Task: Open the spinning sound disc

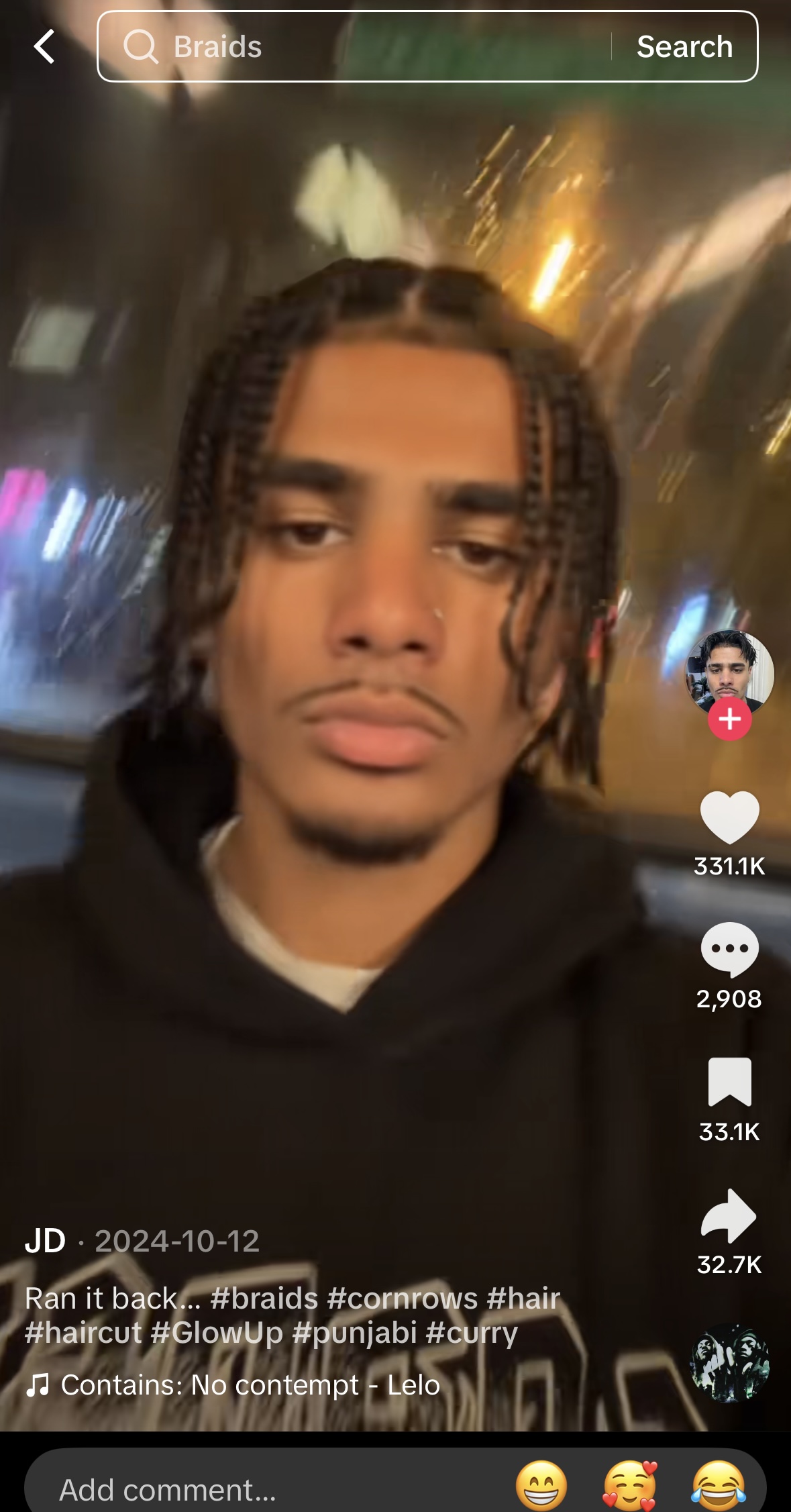Action: coord(730,1363)
